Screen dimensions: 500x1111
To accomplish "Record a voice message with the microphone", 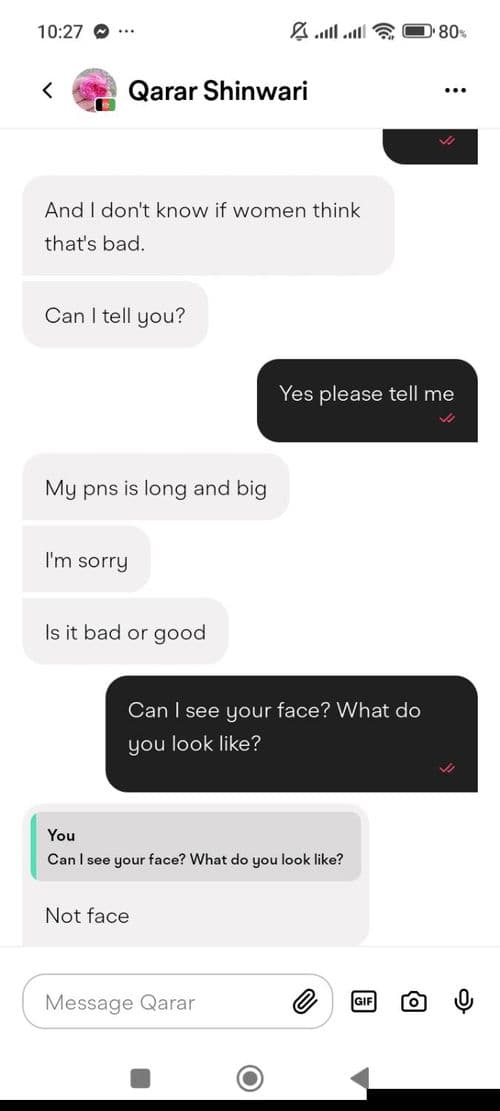I will click(463, 1001).
